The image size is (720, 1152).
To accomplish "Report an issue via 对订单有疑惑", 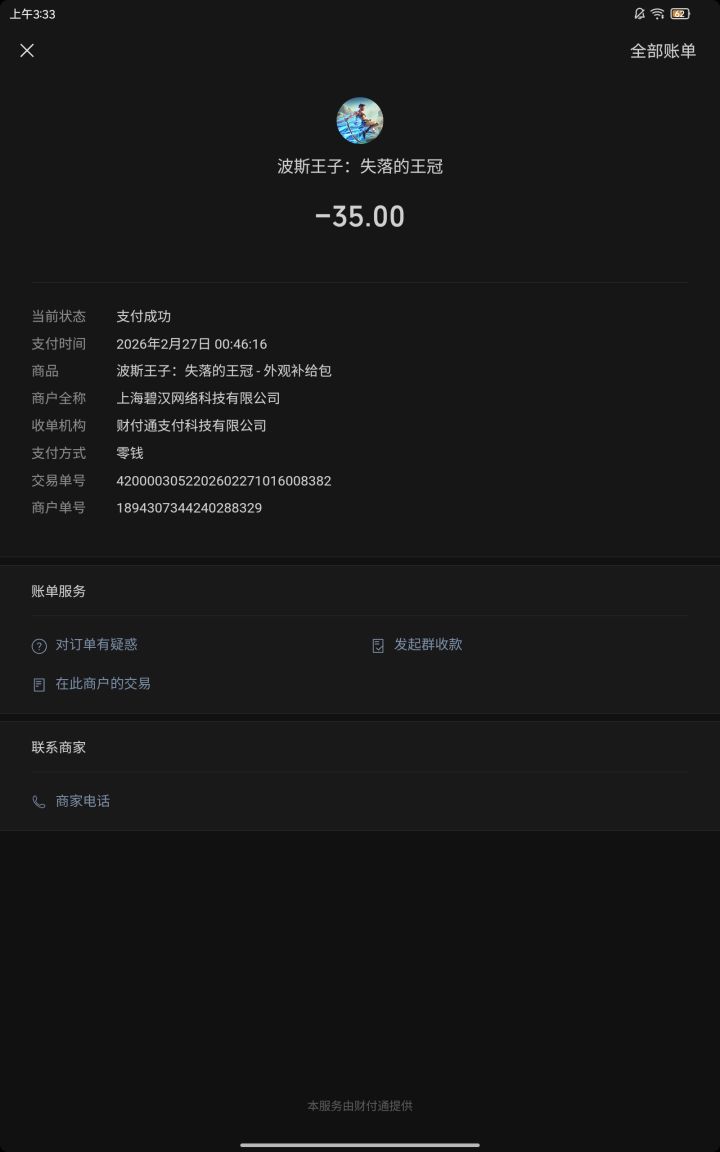I will [x=95, y=645].
